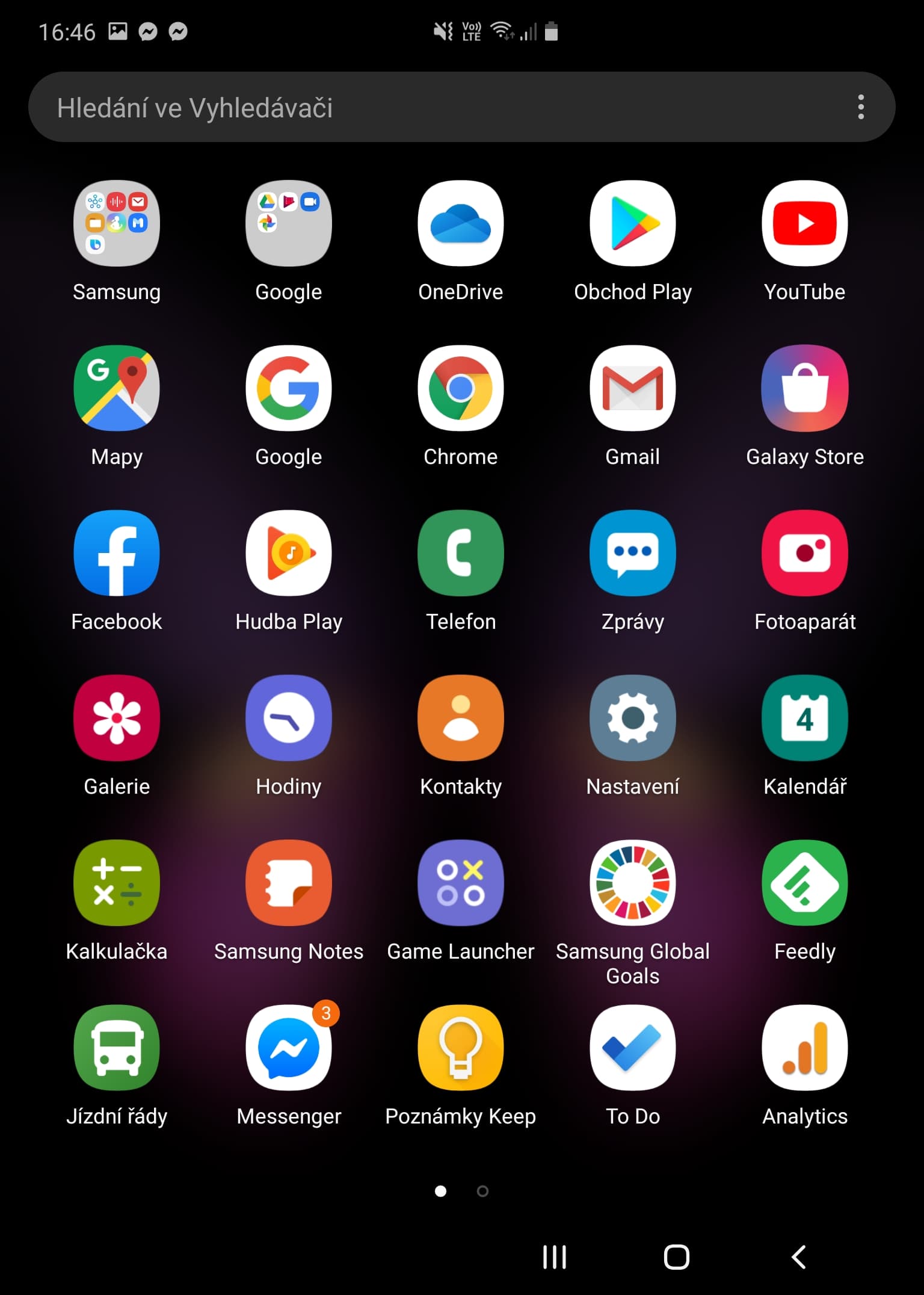This screenshot has height=1295, width=924.
Task: Open Messenger with 3 notifications
Action: click(289, 1048)
